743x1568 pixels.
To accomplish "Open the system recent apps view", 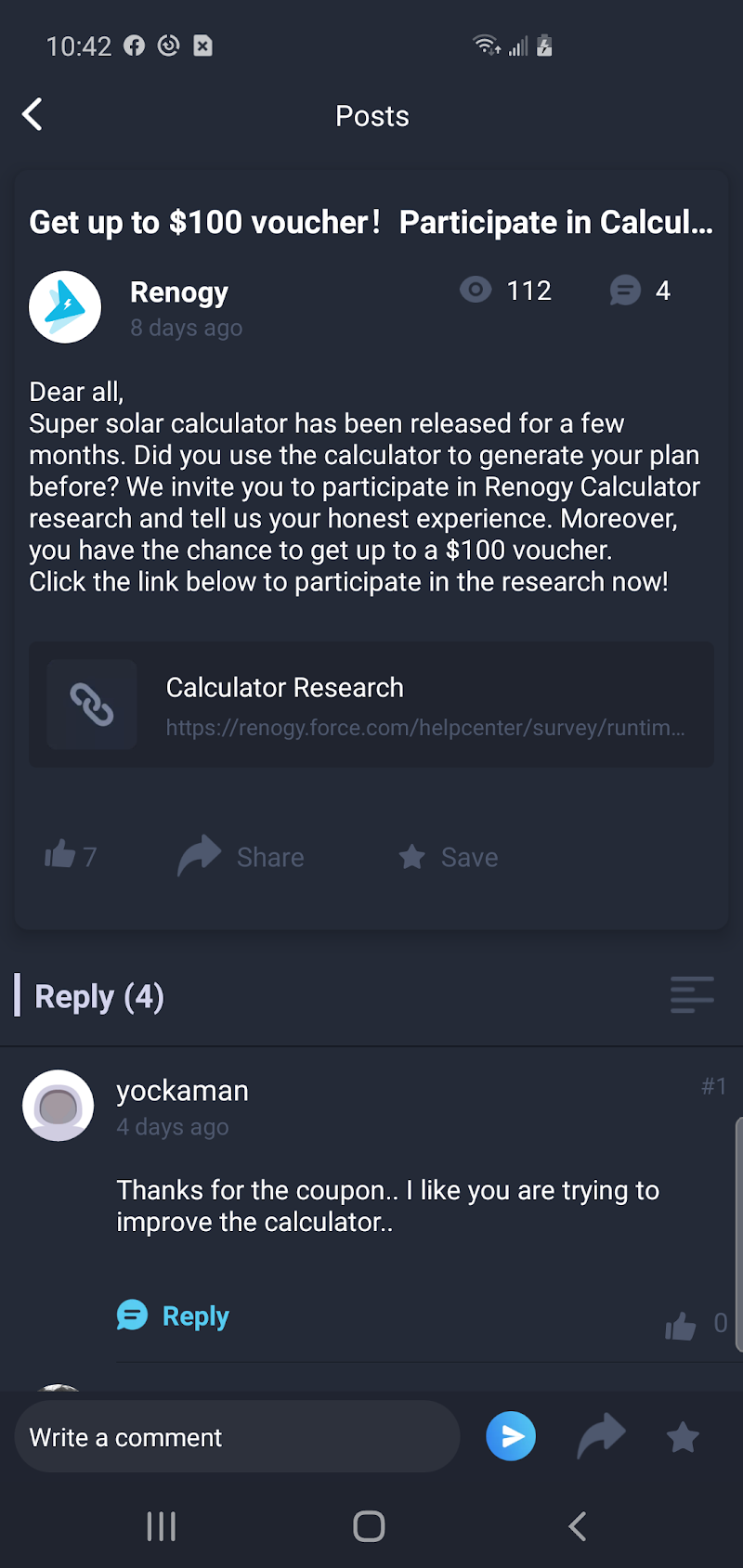I will pos(162,1526).
